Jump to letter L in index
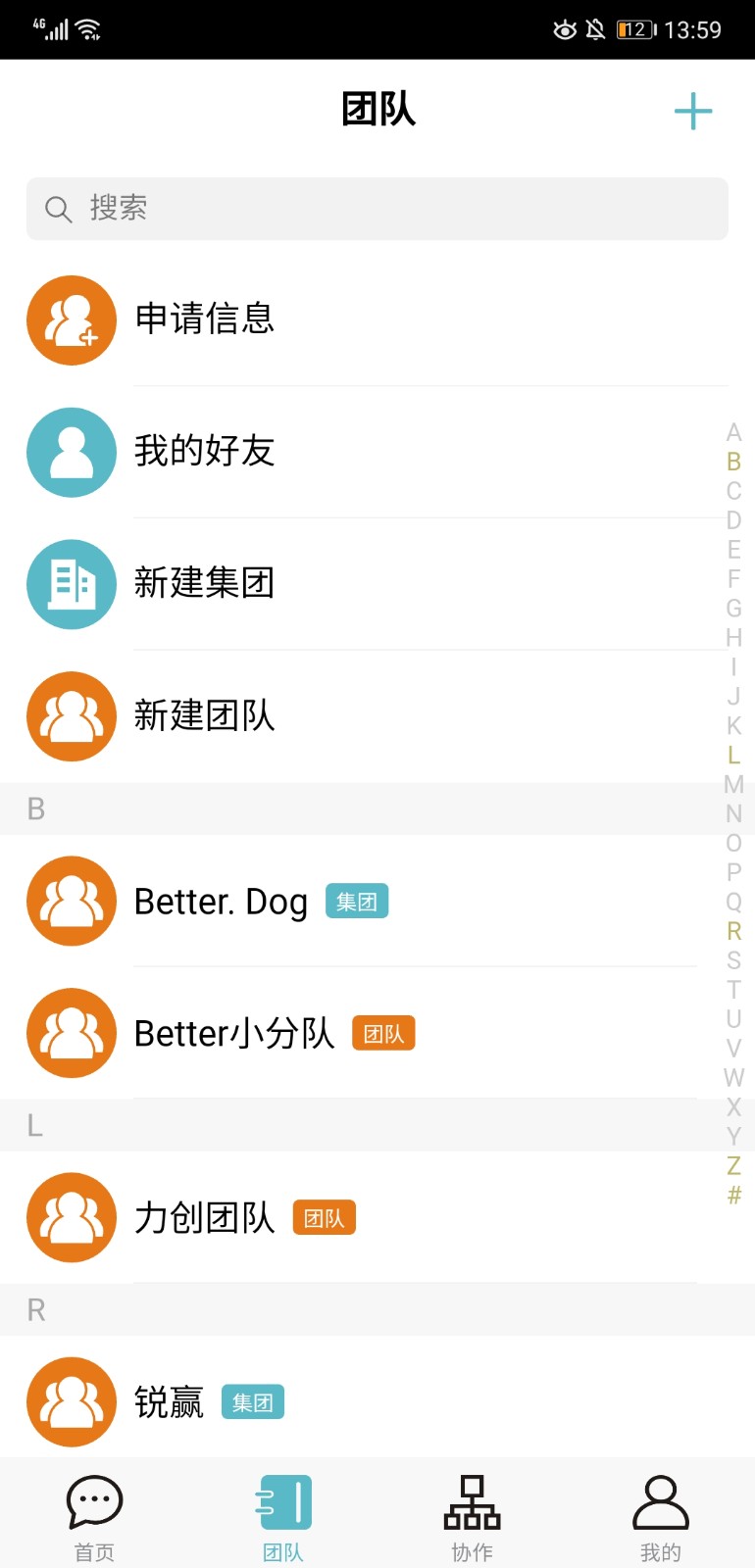The width and height of the screenshot is (755, 1568). 733,755
